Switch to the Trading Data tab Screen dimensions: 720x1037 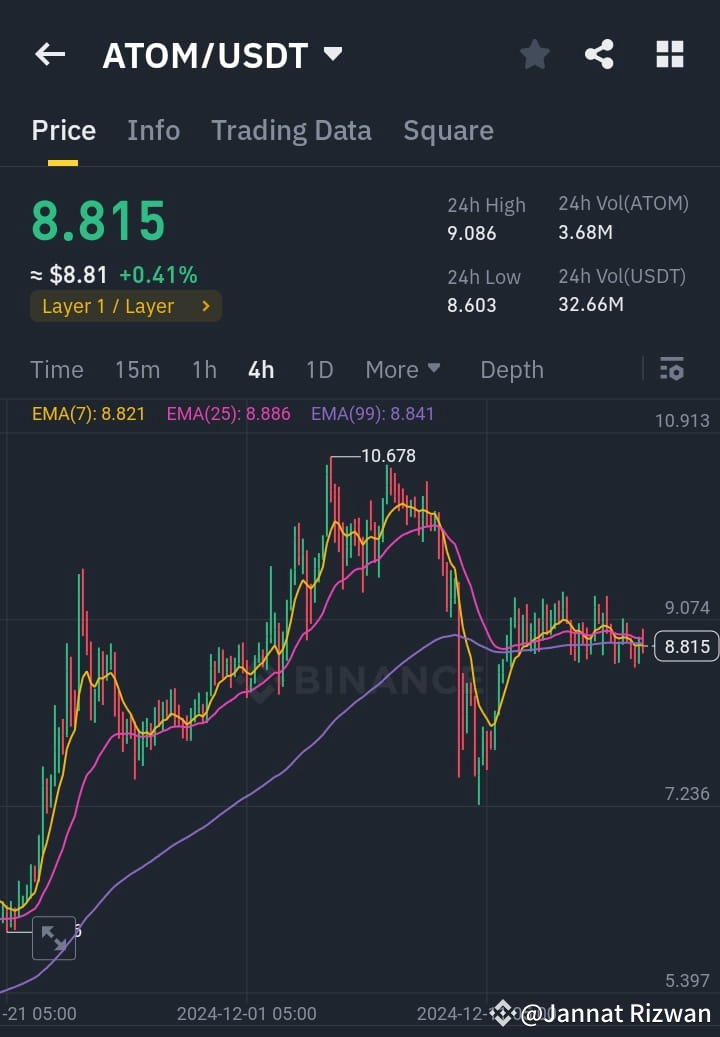pyautogui.click(x=291, y=130)
